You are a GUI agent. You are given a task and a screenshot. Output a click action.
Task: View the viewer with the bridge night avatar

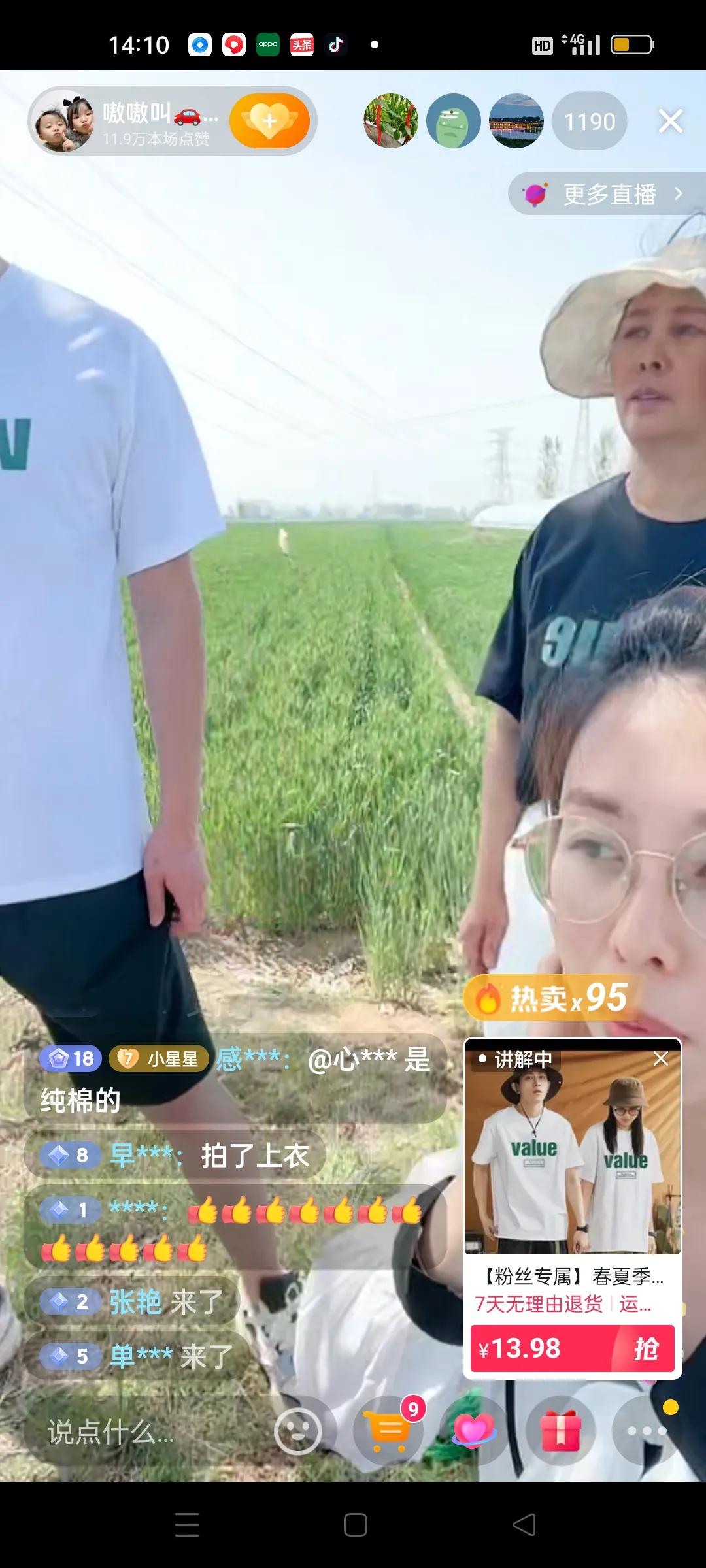pos(516,121)
